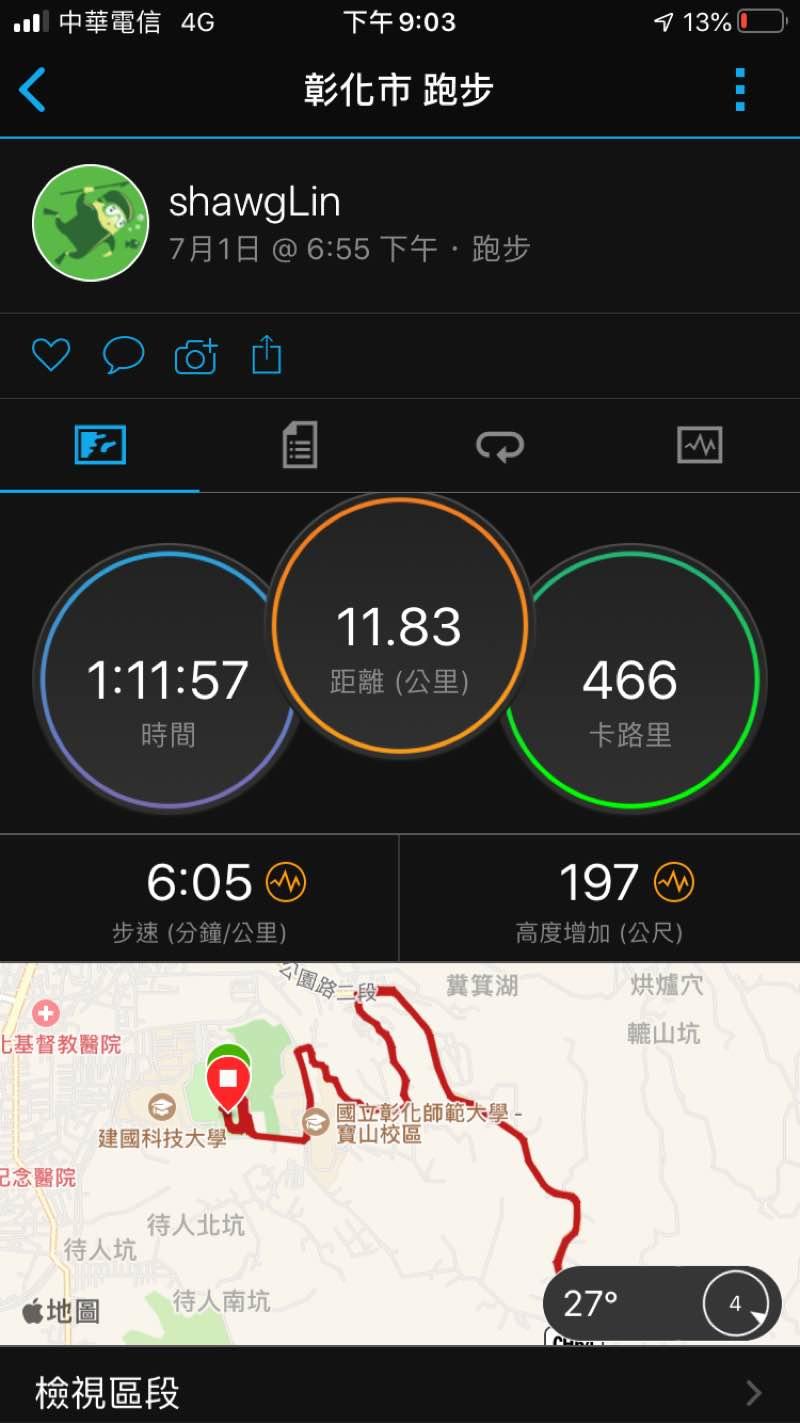Open the 檢視區段 row
This screenshot has width=800, height=1423.
[x=400, y=1390]
